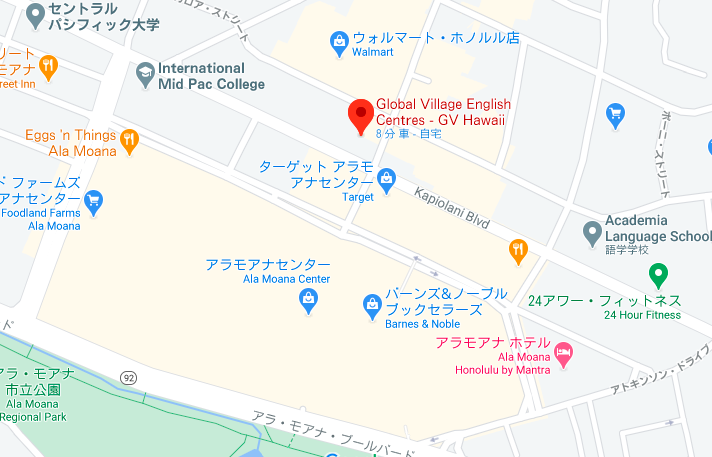The height and width of the screenshot is (457, 712).
Task: Tap the 24 Hour Fitness green marker
Action: click(x=658, y=274)
